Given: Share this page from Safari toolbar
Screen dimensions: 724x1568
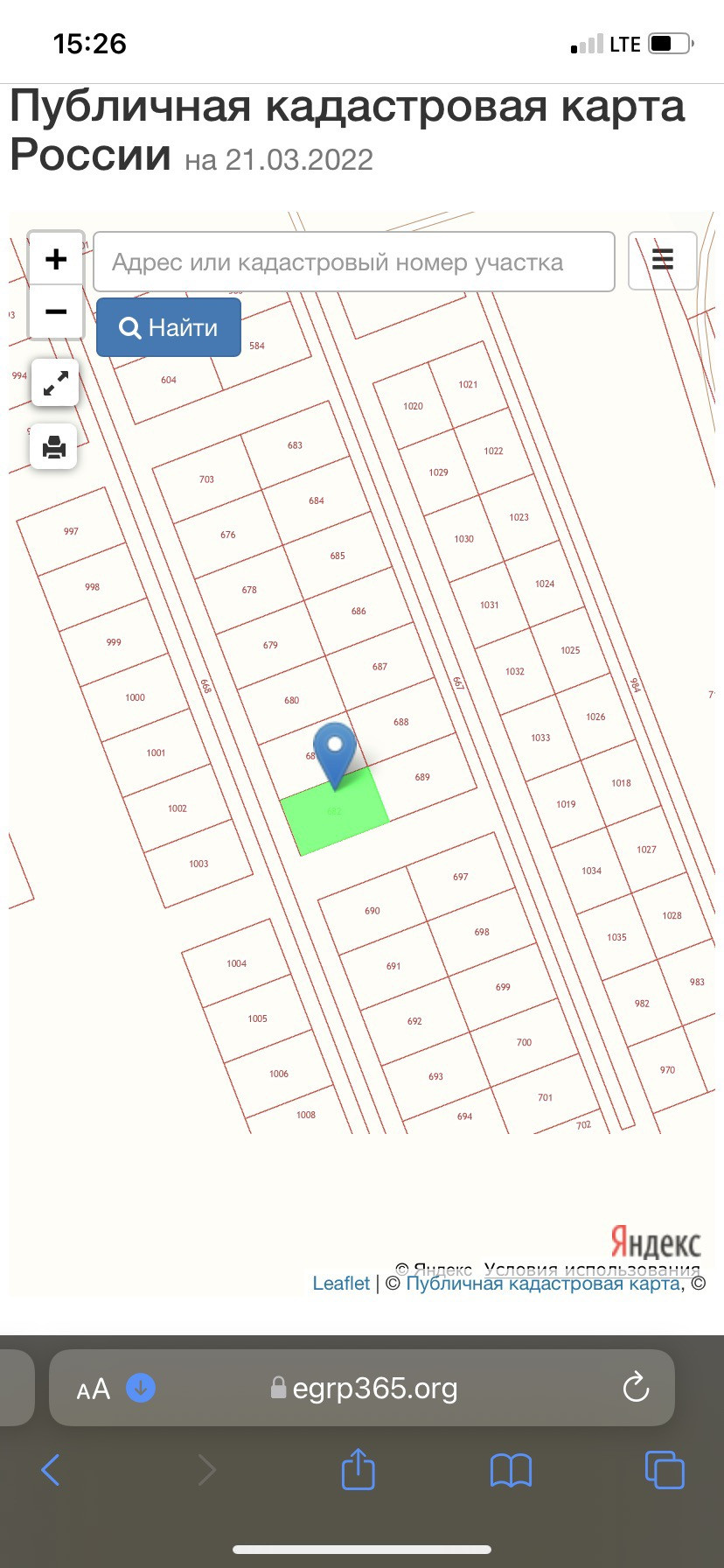Looking at the screenshot, I should (x=358, y=1469).
